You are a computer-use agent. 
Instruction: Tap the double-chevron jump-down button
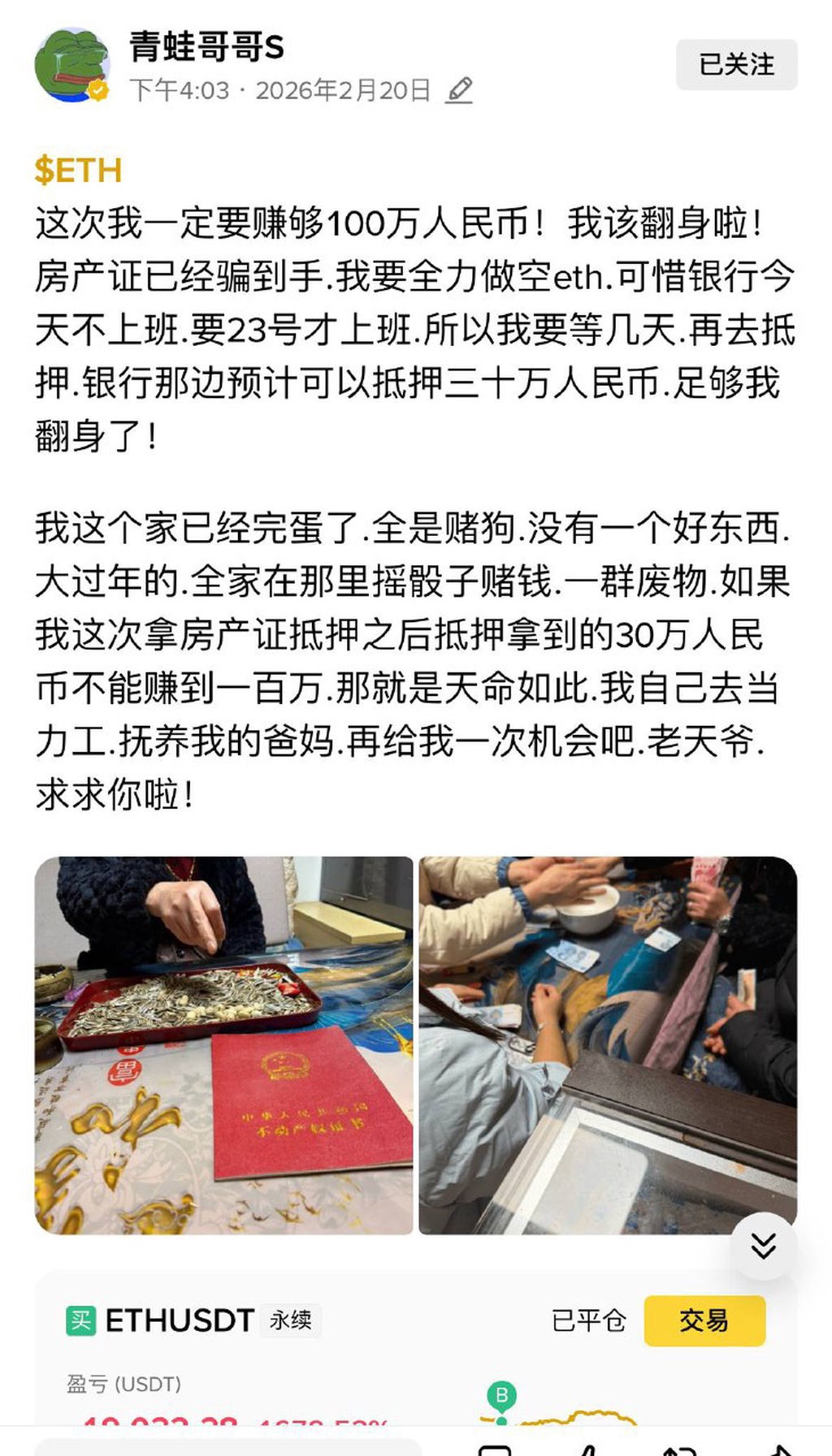point(763,1246)
